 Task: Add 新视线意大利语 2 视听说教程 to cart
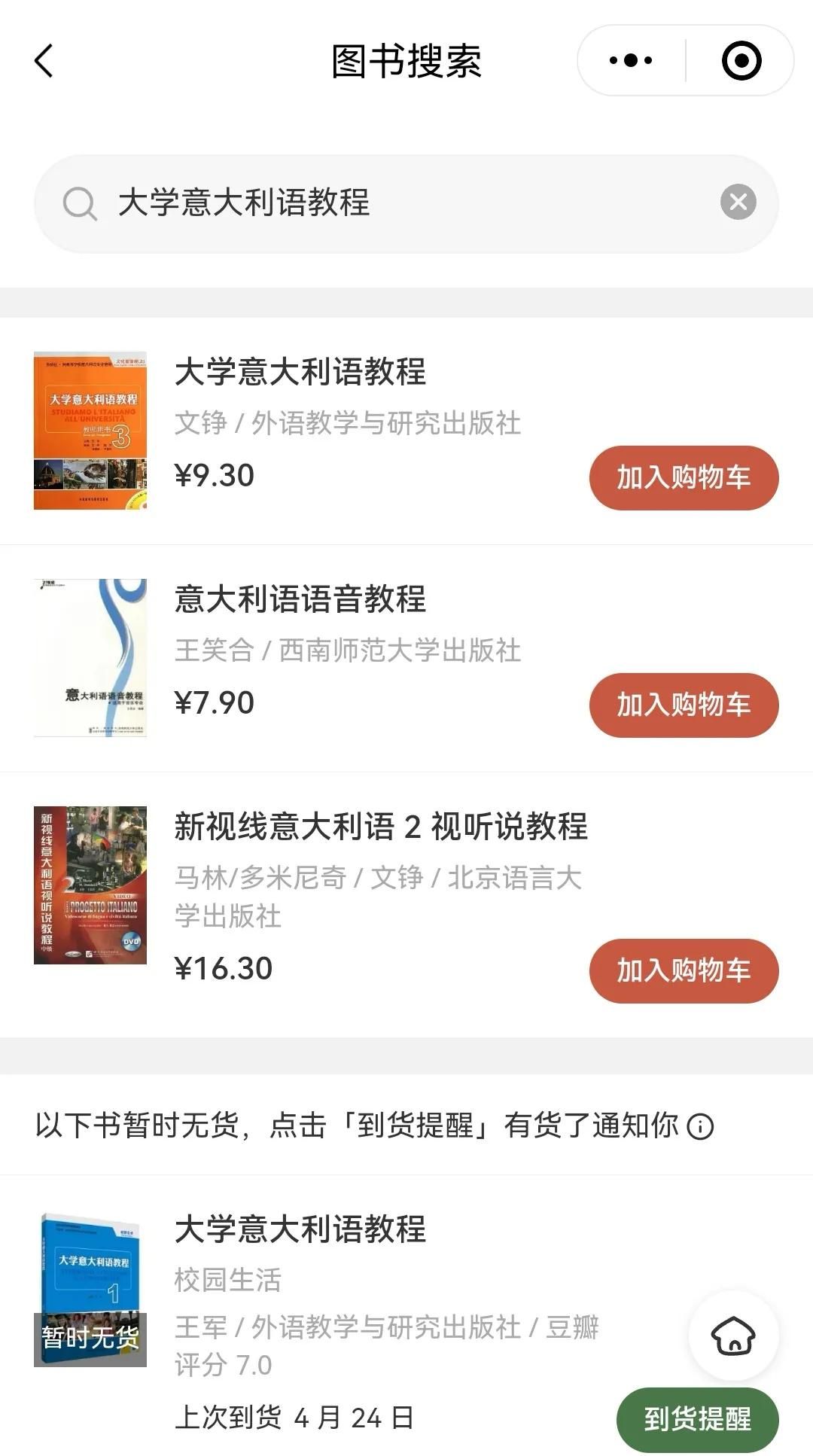pyautogui.click(x=684, y=971)
